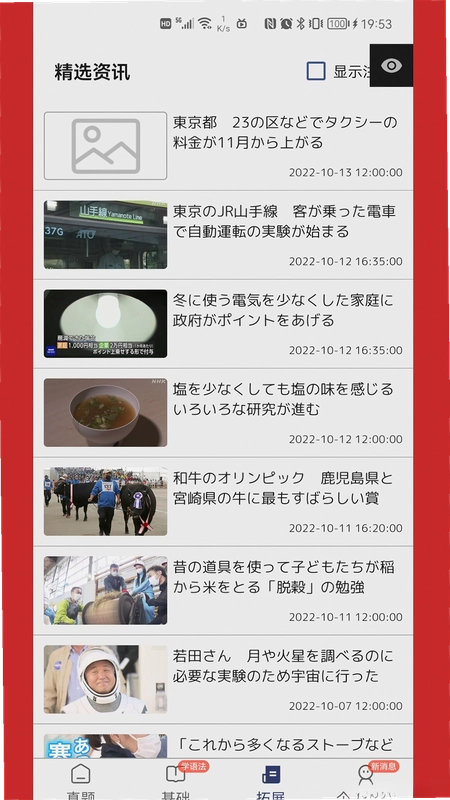Image resolution: width=450 pixels, height=800 pixels.
Task: Open the 和牛のオリンピック article
Action: coord(223,502)
